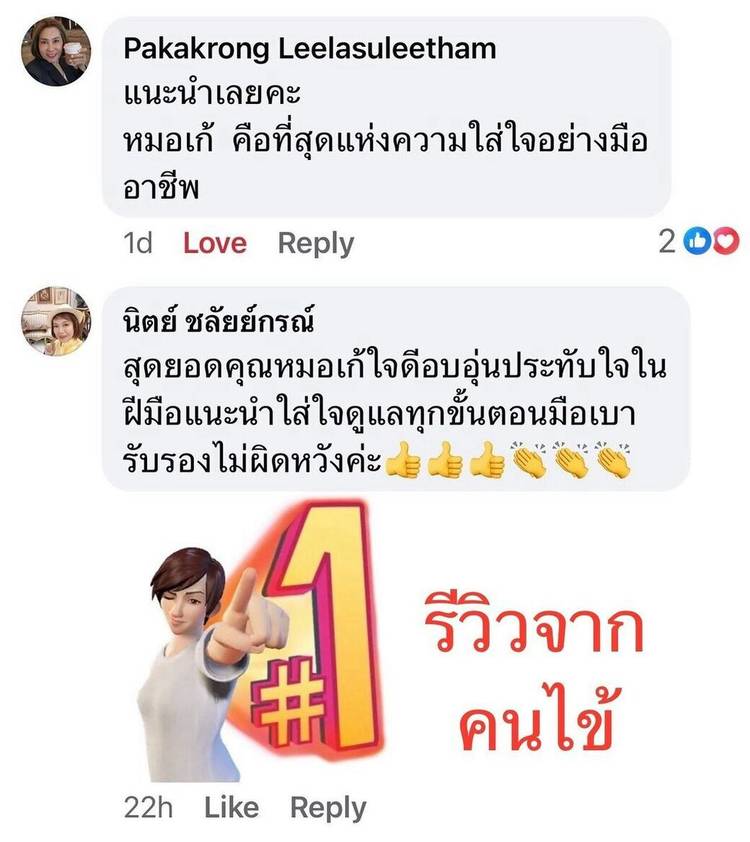Tap Love on Pakakrong's comment

point(214,243)
